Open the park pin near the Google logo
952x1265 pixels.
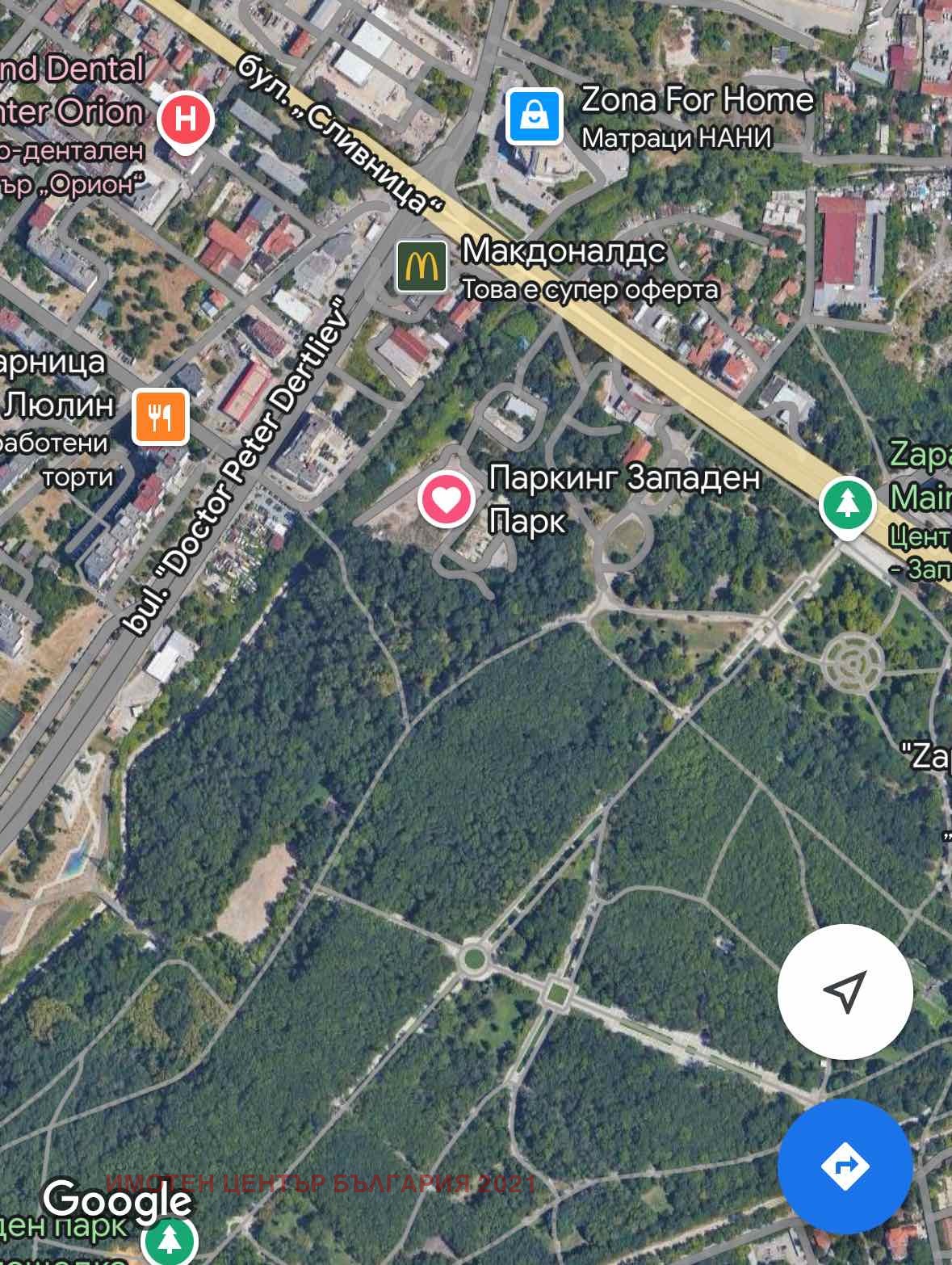point(169,1240)
